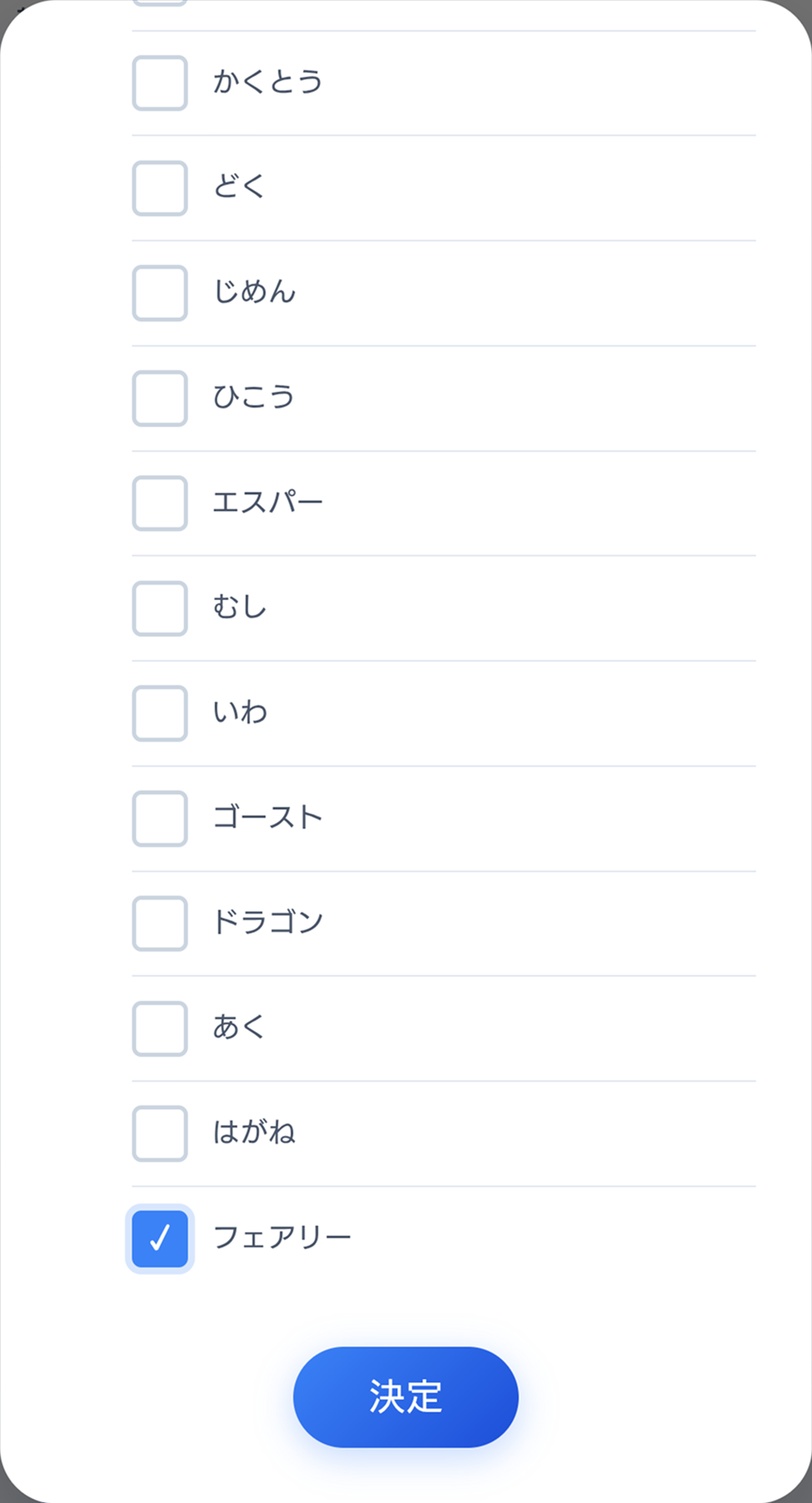Enable the はがね (Steel) type filter

point(159,1135)
